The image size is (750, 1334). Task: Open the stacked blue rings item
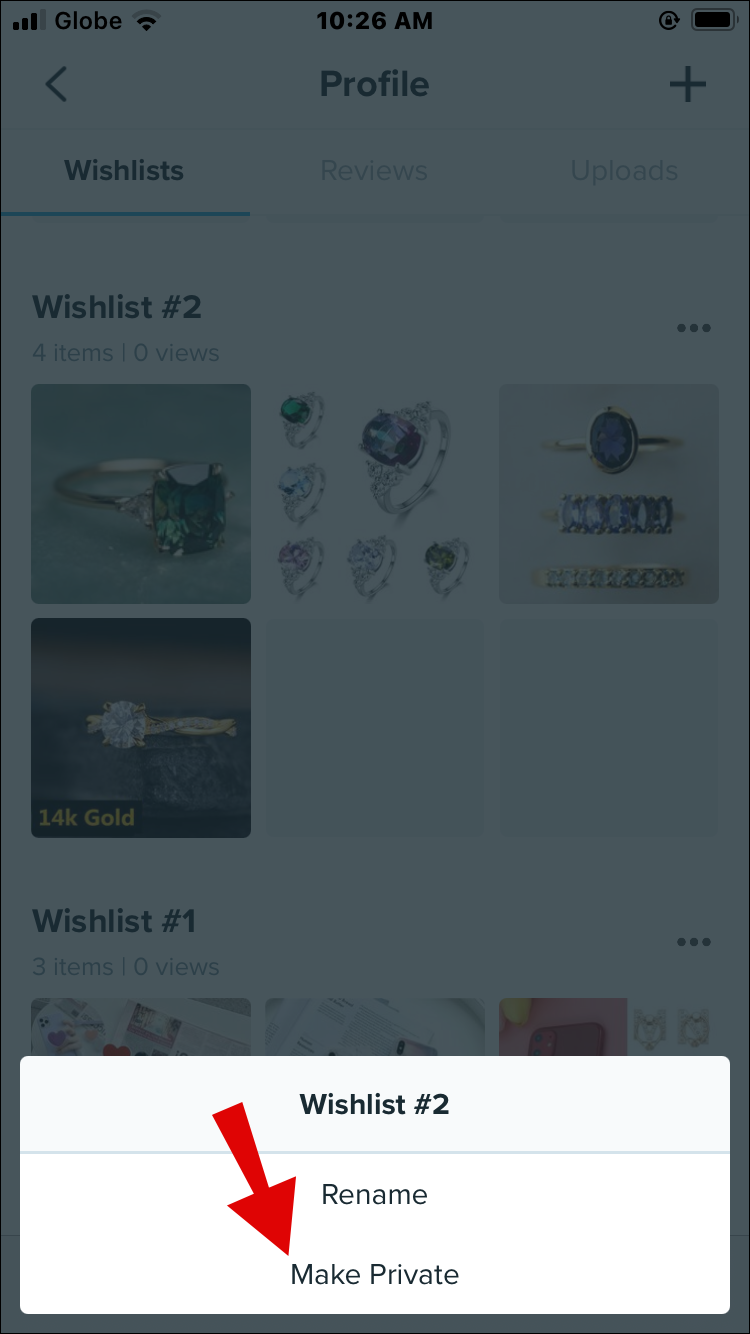[x=609, y=494]
